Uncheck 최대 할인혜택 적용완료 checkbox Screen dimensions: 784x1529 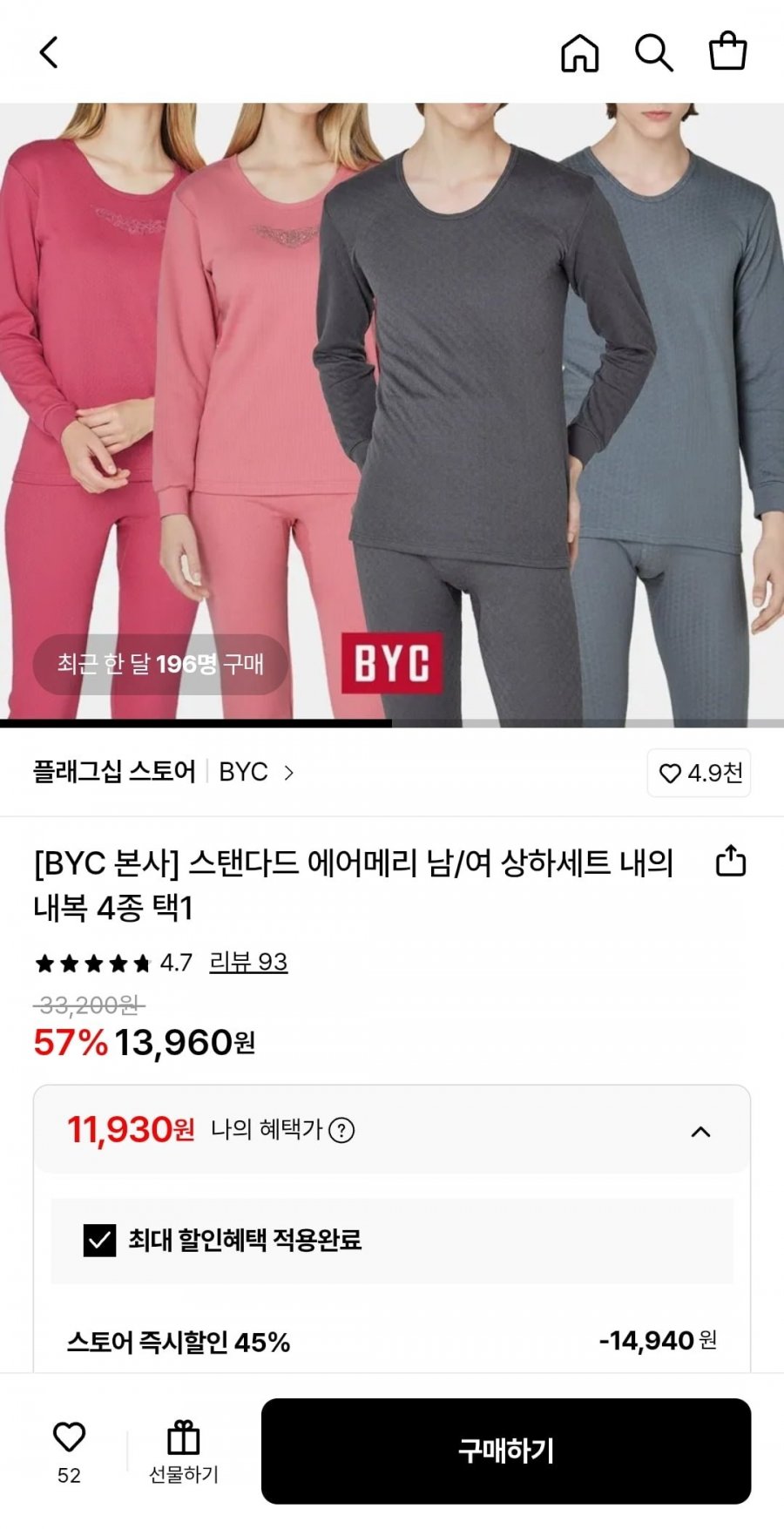click(x=99, y=1240)
